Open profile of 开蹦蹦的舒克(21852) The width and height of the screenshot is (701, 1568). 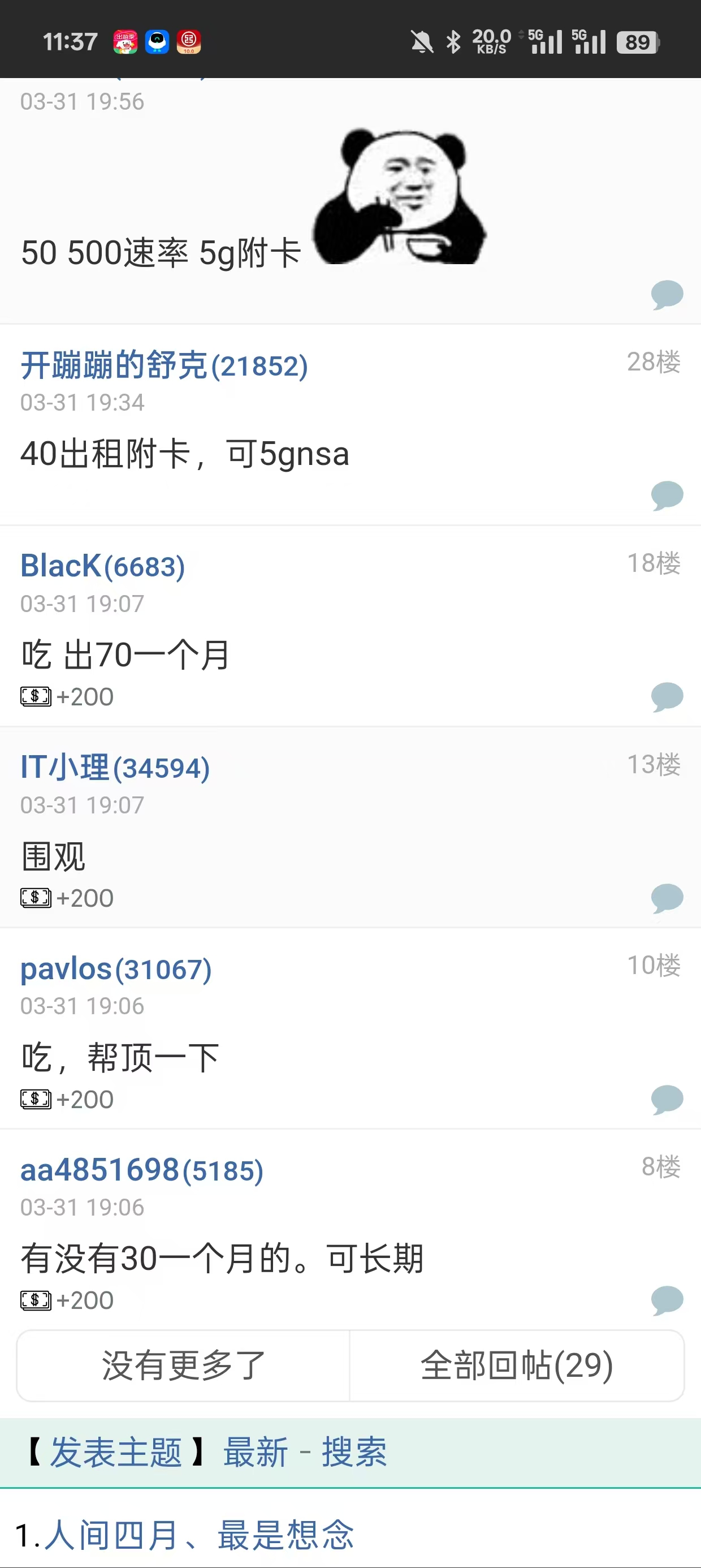(x=164, y=366)
